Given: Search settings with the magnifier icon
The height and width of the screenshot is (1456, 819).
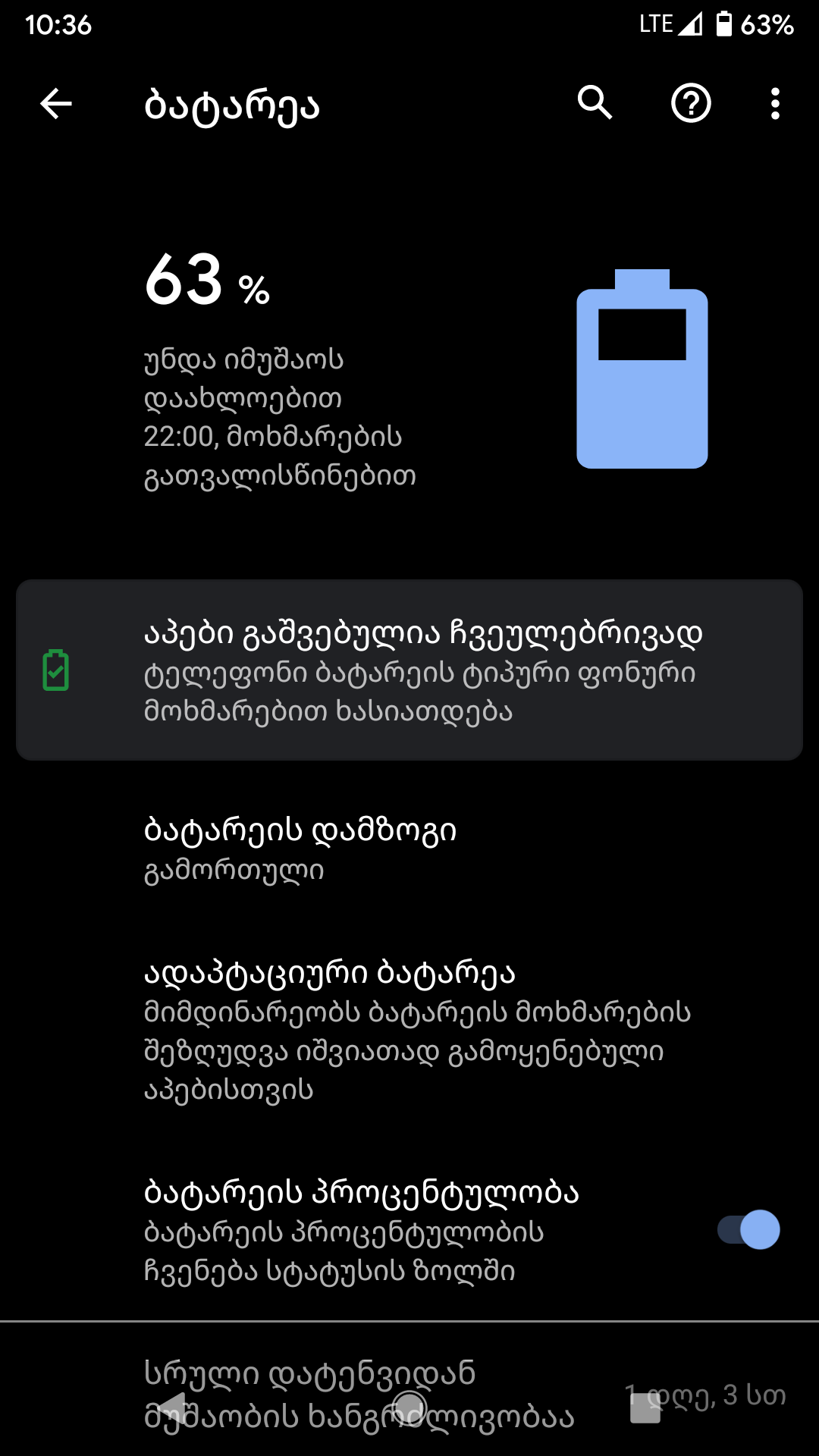Looking at the screenshot, I should (595, 103).
